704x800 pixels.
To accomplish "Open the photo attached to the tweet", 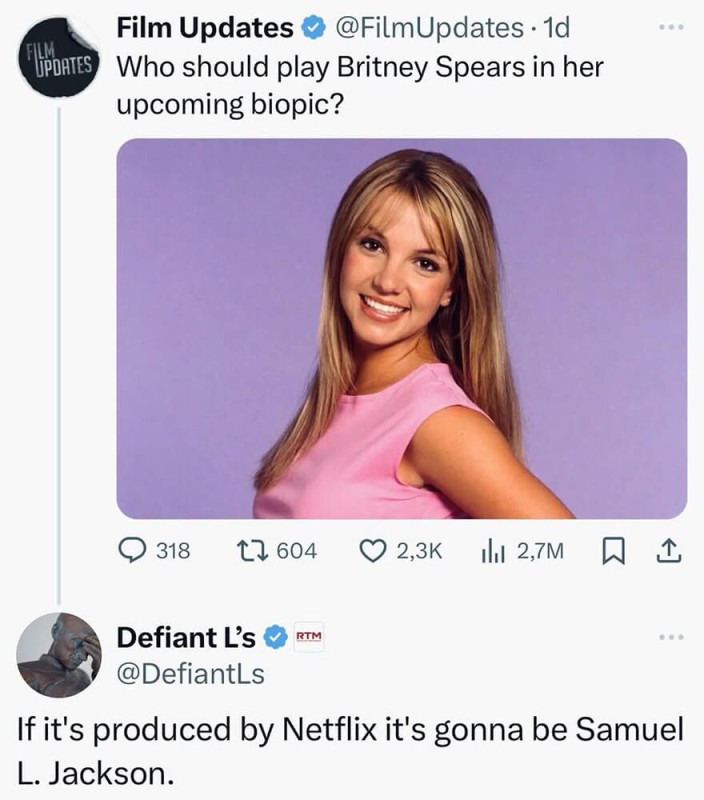I will click(401, 328).
